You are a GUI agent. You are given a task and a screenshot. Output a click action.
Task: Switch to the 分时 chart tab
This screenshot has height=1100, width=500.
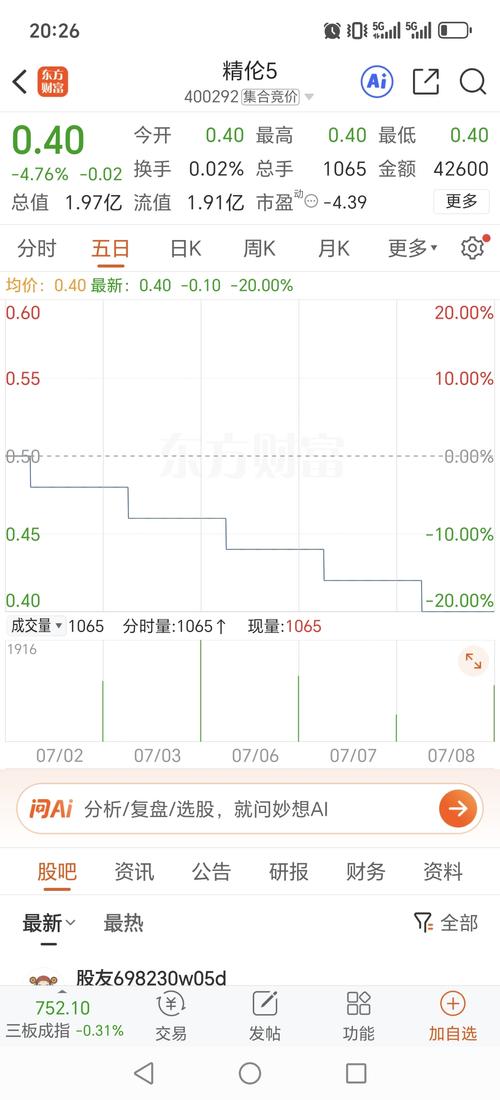click(36, 248)
